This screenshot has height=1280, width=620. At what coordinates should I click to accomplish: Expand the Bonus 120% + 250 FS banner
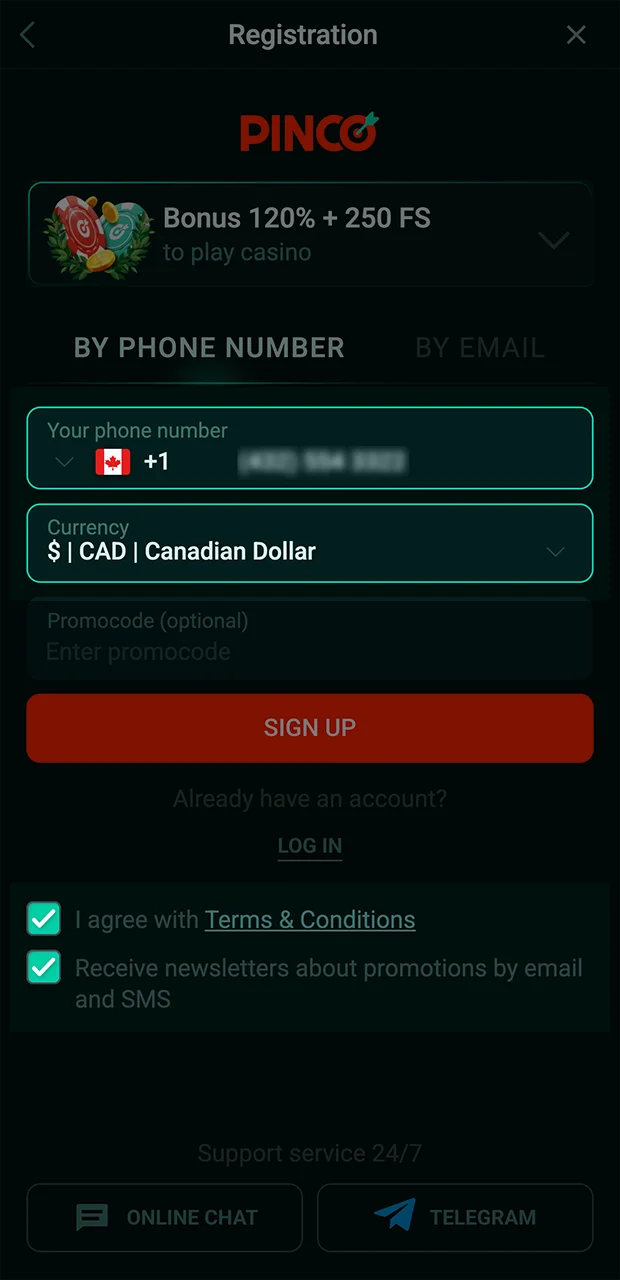[x=553, y=239]
